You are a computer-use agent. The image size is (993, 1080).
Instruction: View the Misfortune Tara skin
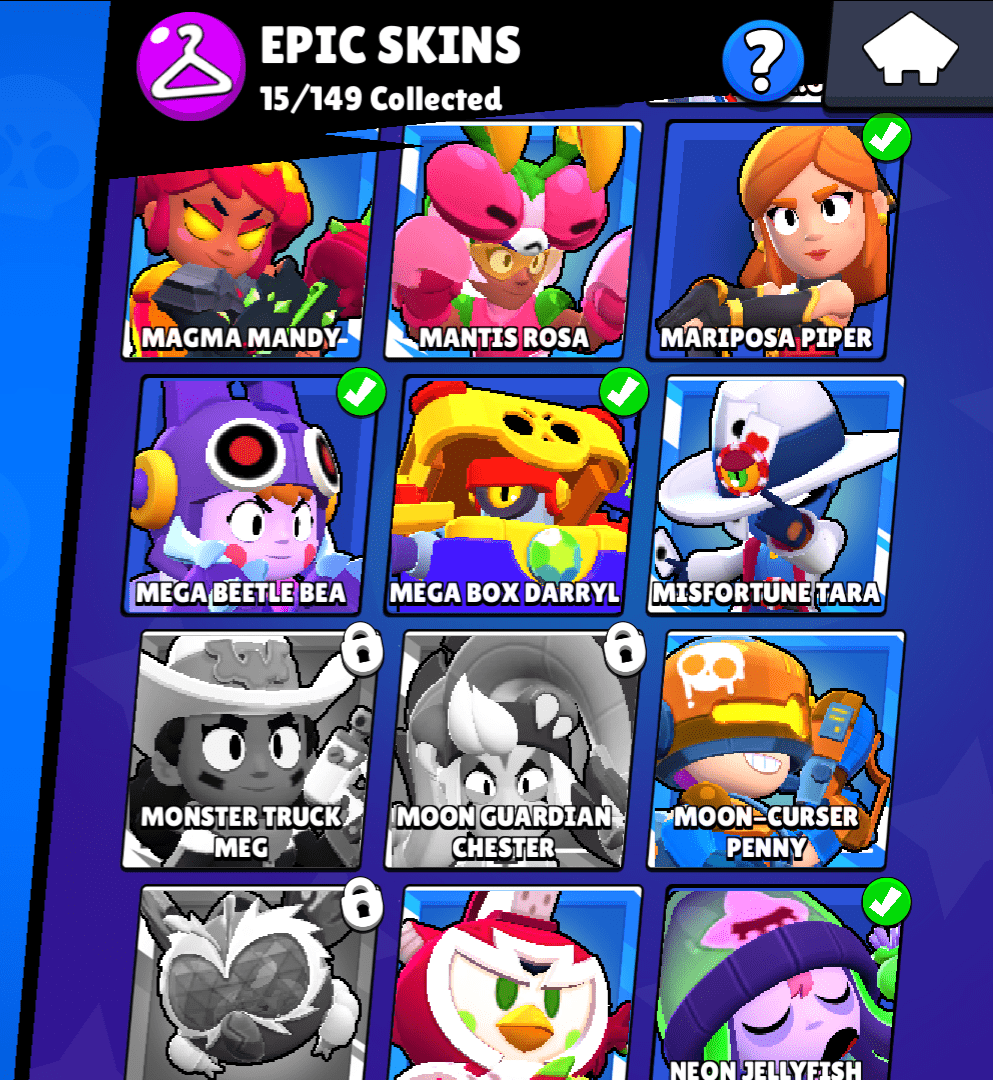click(x=775, y=495)
